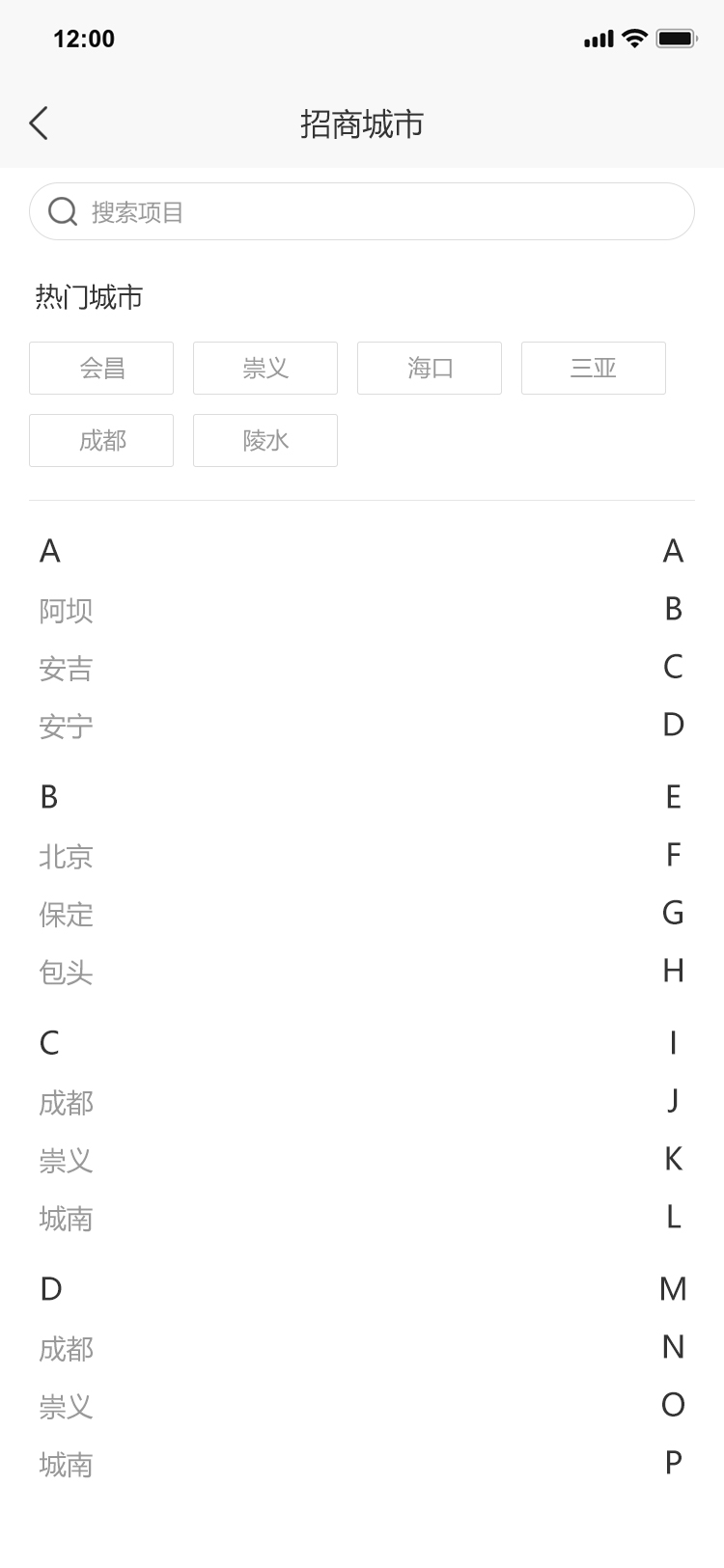724x1568 pixels.
Task: Tap index letter F
Action: coord(673,855)
